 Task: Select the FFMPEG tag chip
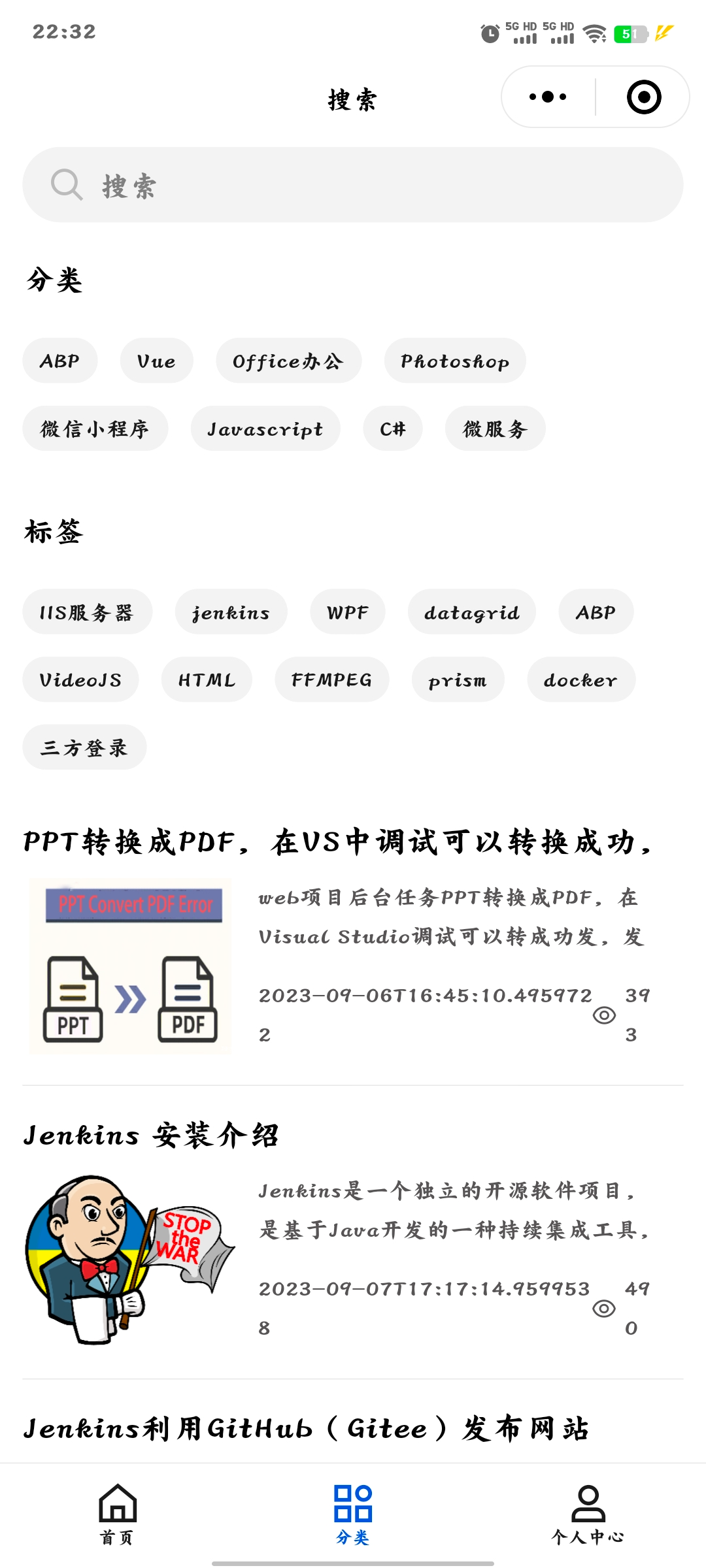pos(332,679)
